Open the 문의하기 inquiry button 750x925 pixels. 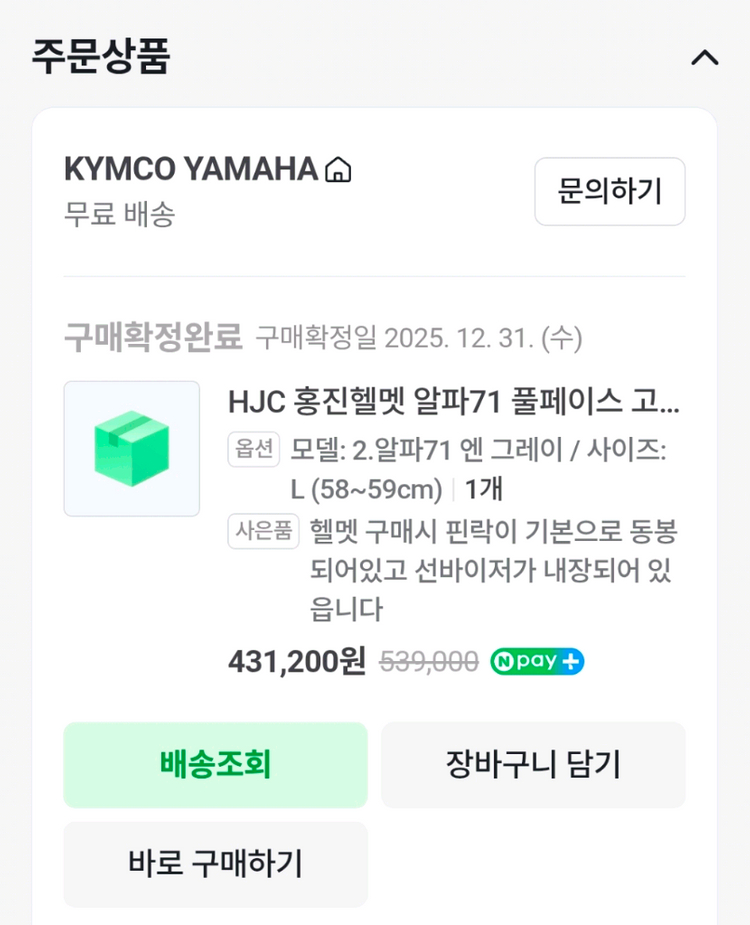[x=609, y=192]
